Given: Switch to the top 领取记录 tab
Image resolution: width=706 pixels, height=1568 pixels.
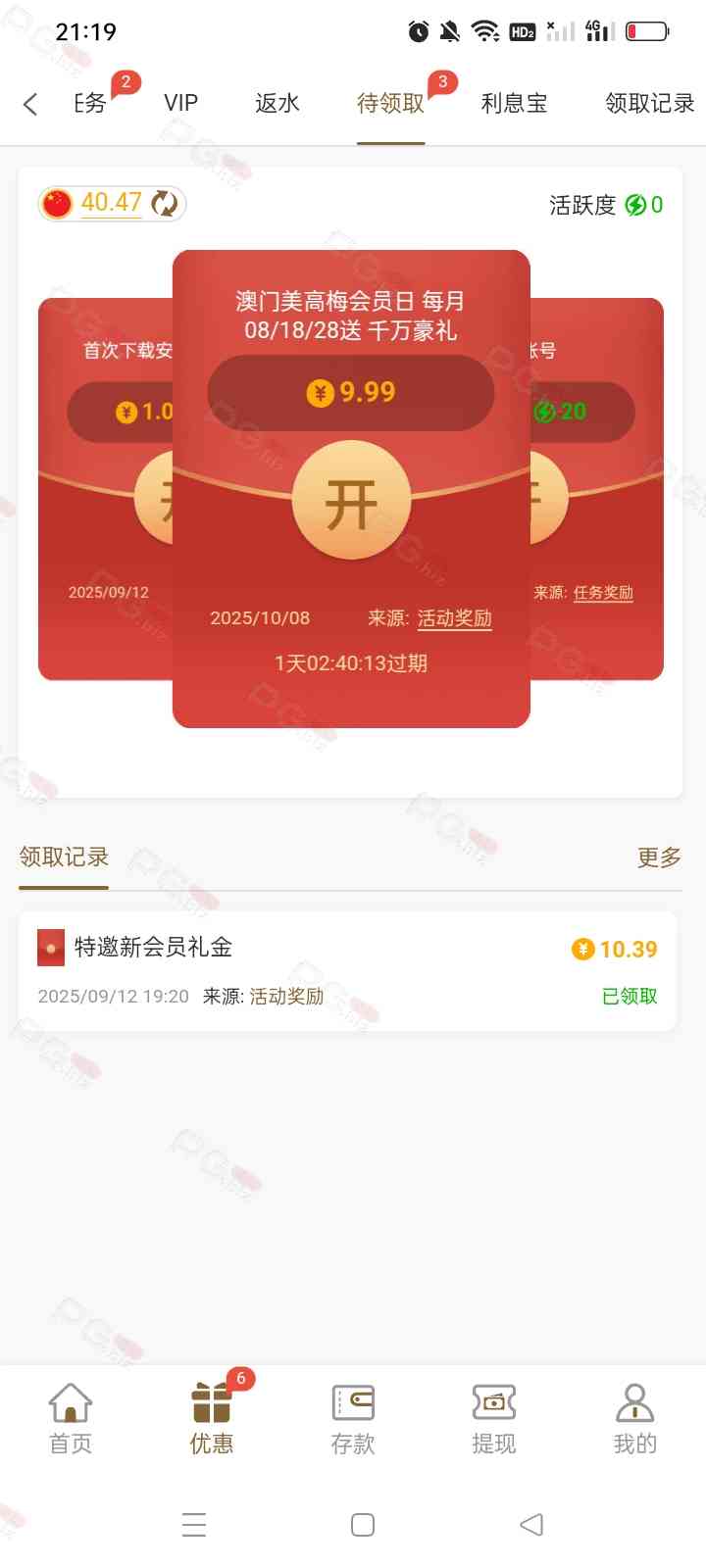Looking at the screenshot, I should (x=649, y=104).
